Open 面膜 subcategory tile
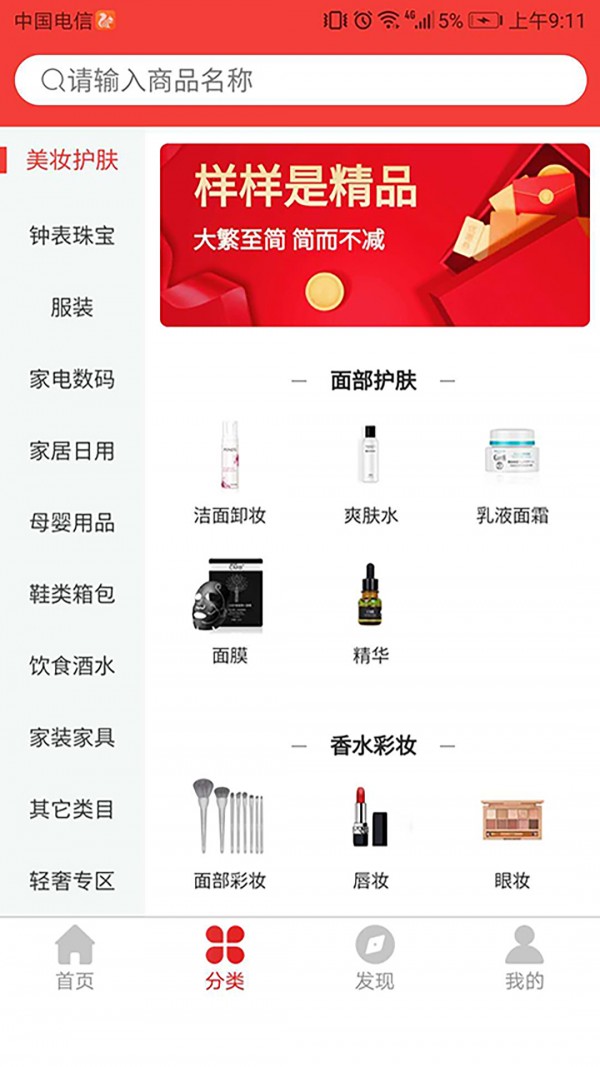This screenshot has height=1067, width=600. [x=229, y=610]
